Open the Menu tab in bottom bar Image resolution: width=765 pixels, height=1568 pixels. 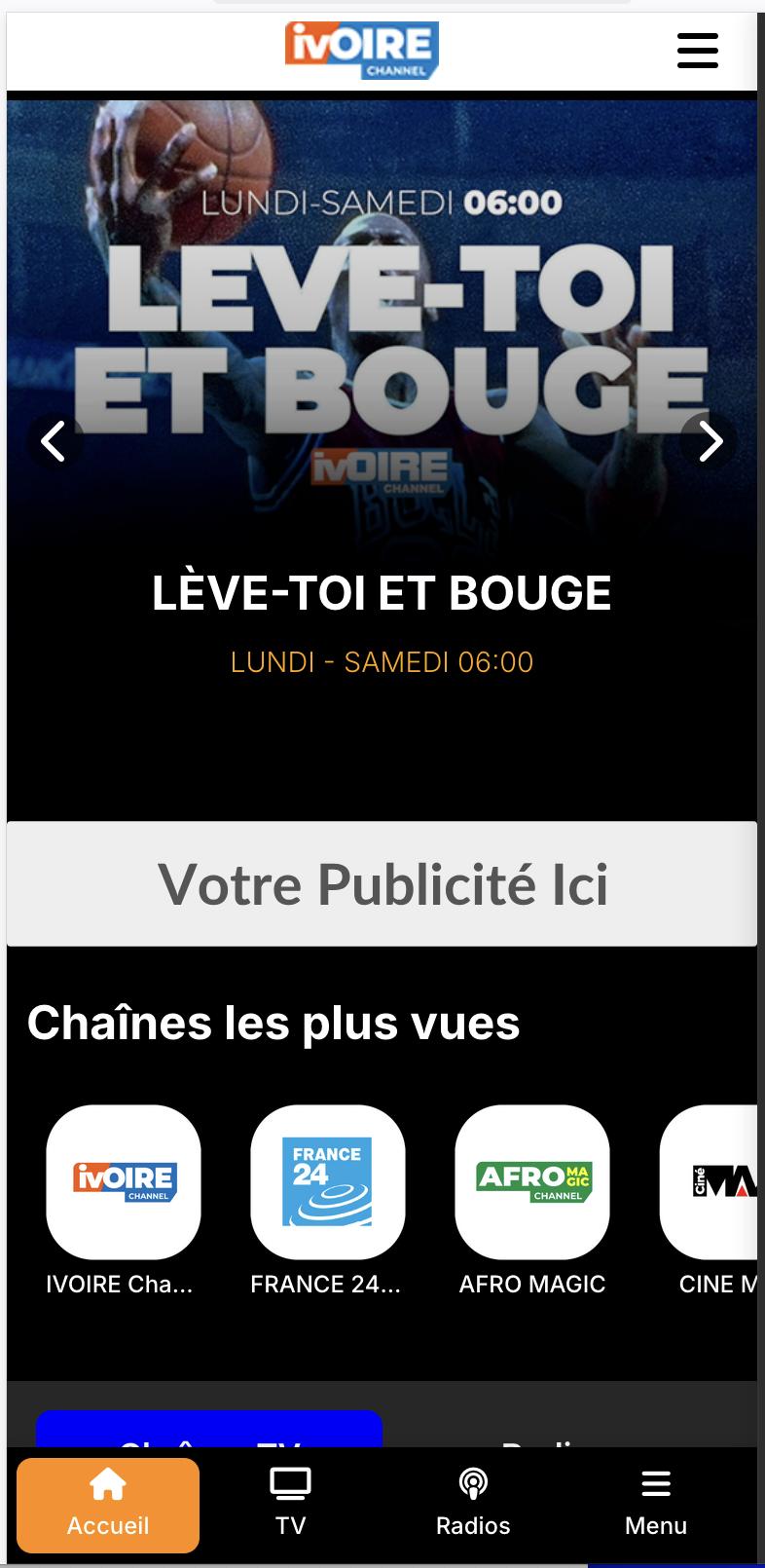pos(656,1504)
